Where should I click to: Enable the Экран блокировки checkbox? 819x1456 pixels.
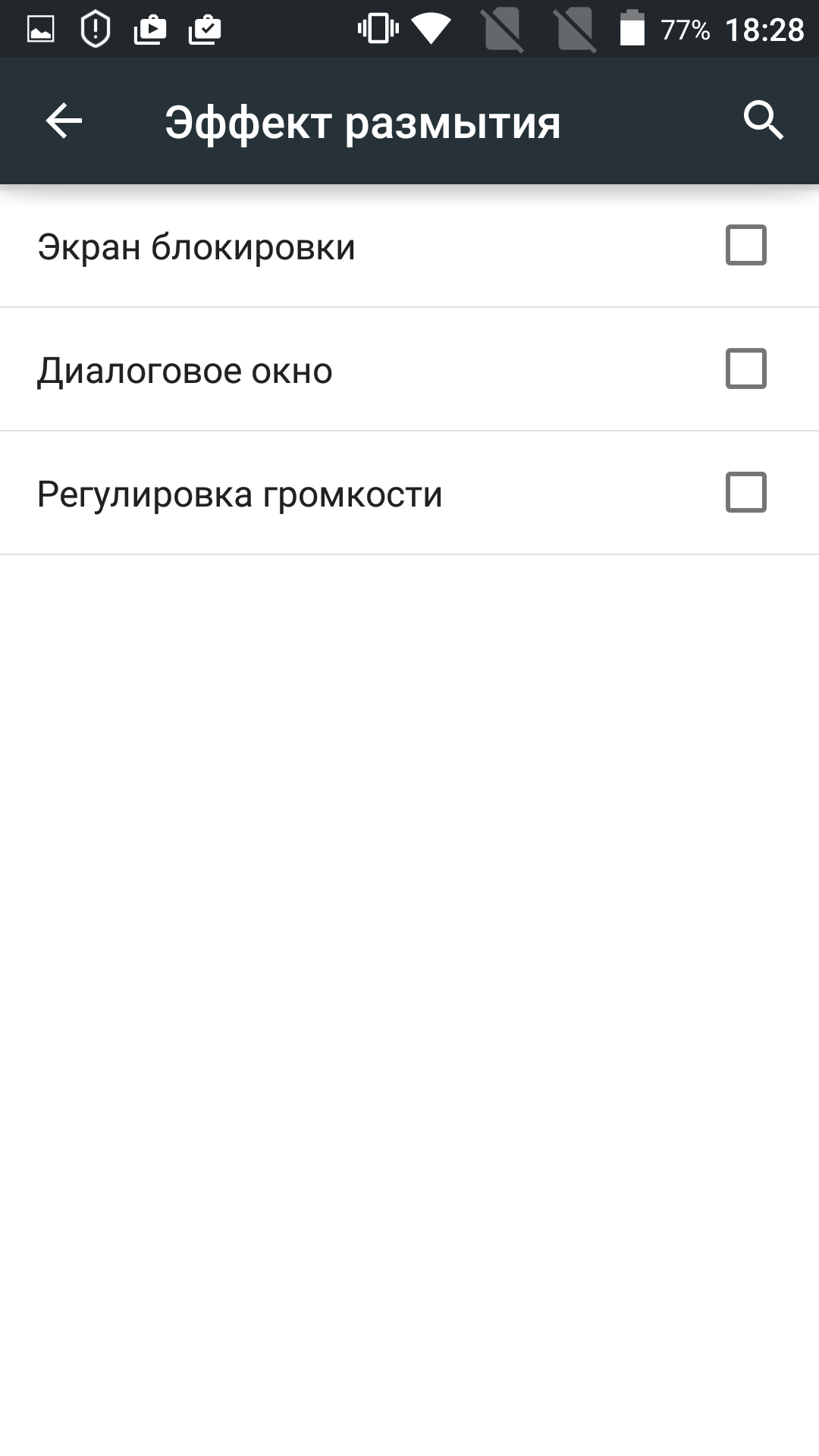[746, 245]
